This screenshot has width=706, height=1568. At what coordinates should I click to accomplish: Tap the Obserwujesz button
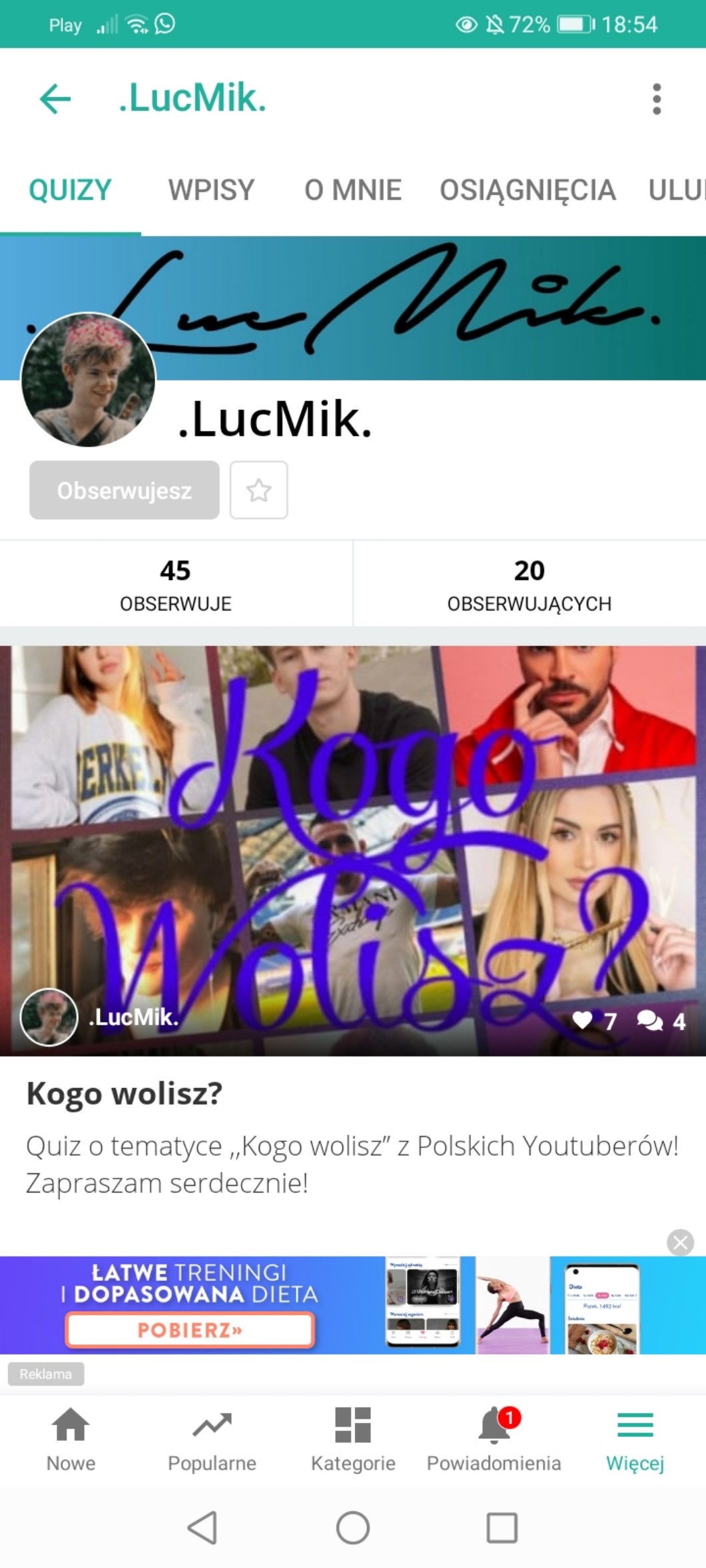(125, 490)
